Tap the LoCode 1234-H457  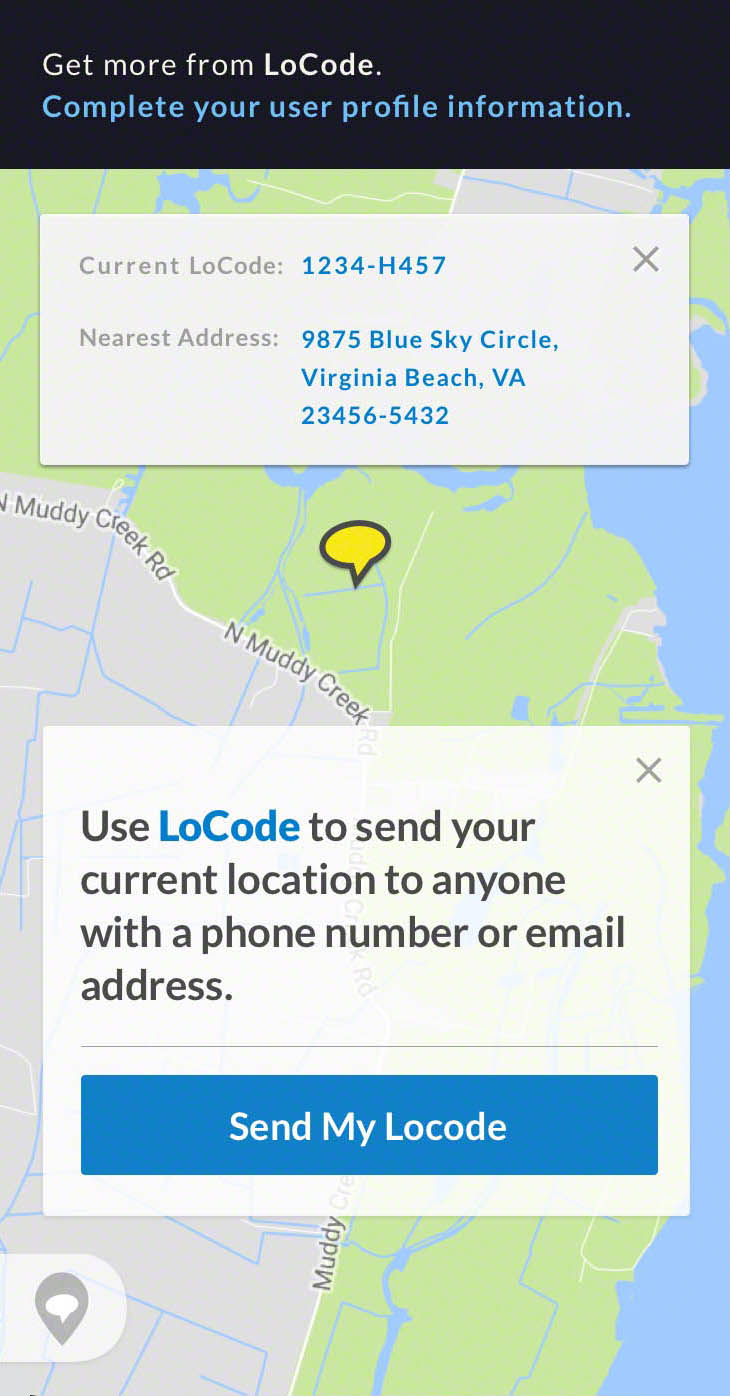click(x=374, y=265)
